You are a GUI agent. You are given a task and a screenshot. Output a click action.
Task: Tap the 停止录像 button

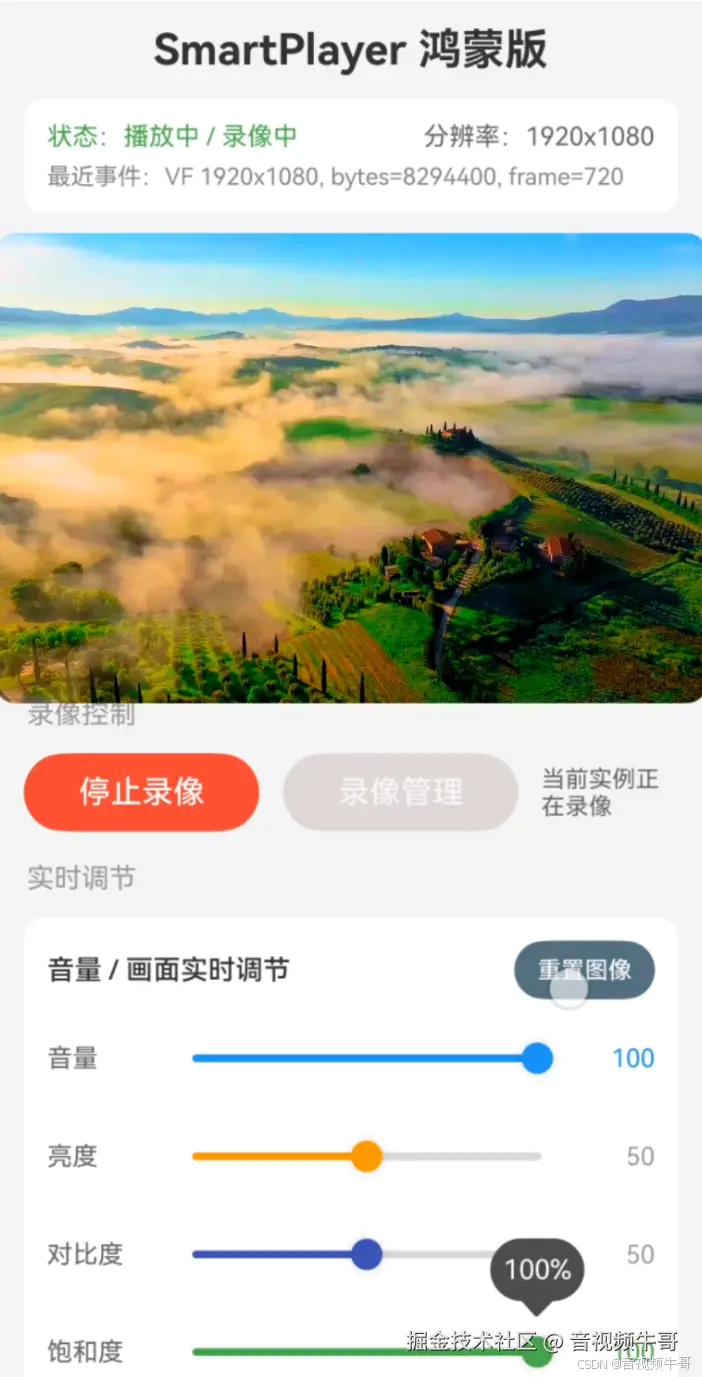141,792
